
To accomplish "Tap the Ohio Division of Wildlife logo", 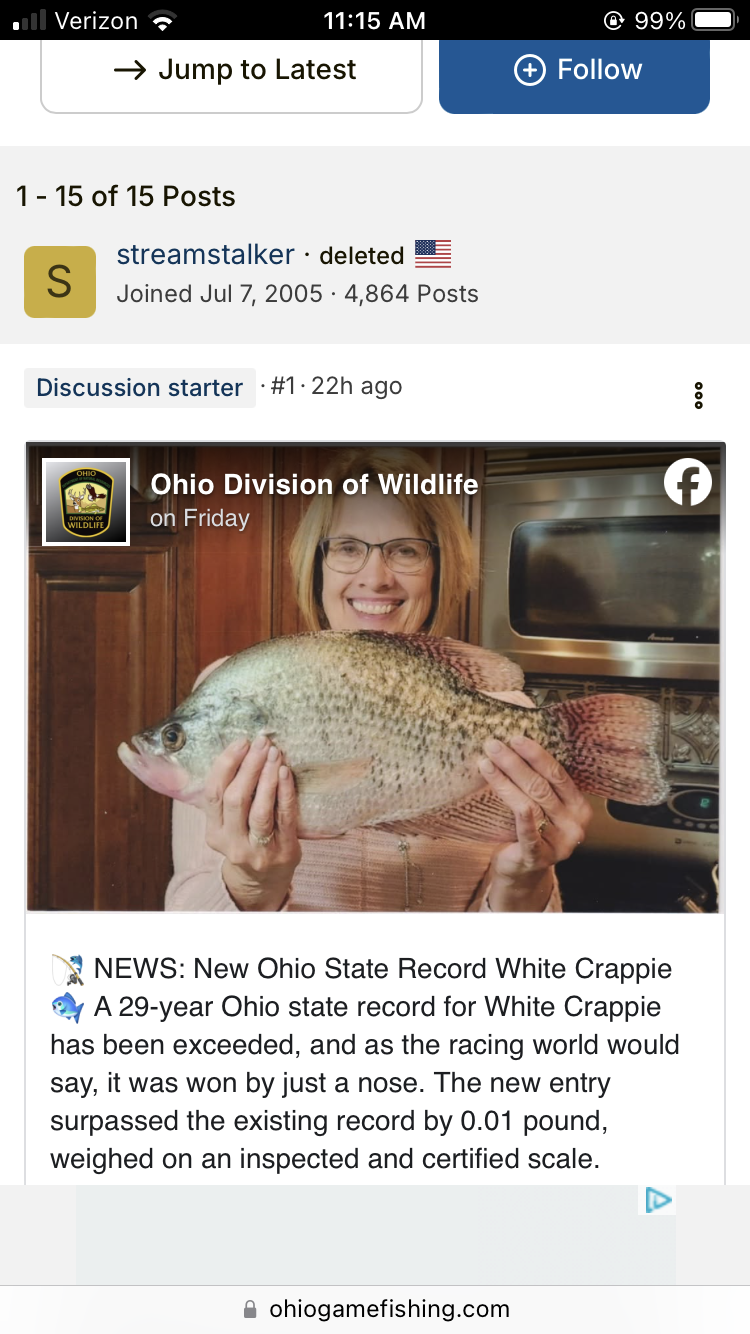I will point(86,502).
